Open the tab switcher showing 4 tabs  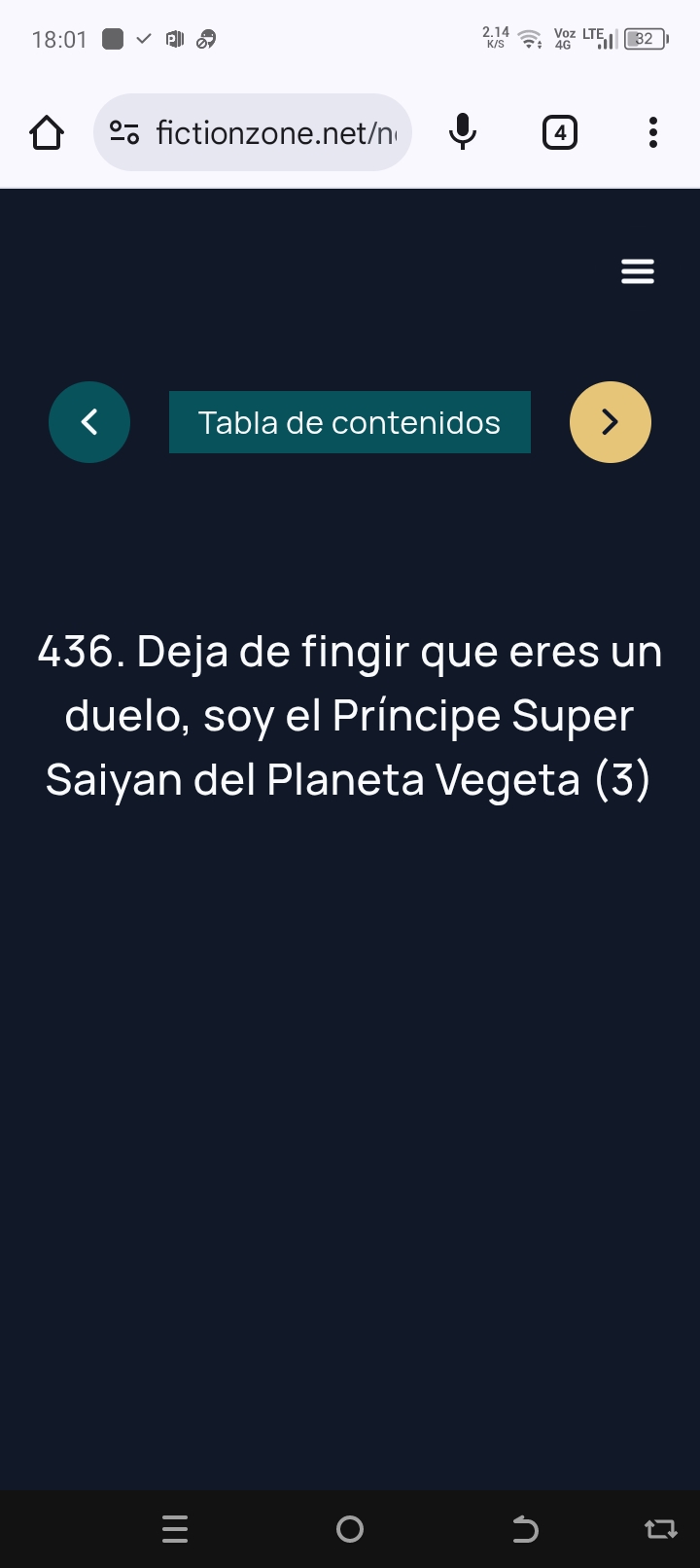pos(559,132)
